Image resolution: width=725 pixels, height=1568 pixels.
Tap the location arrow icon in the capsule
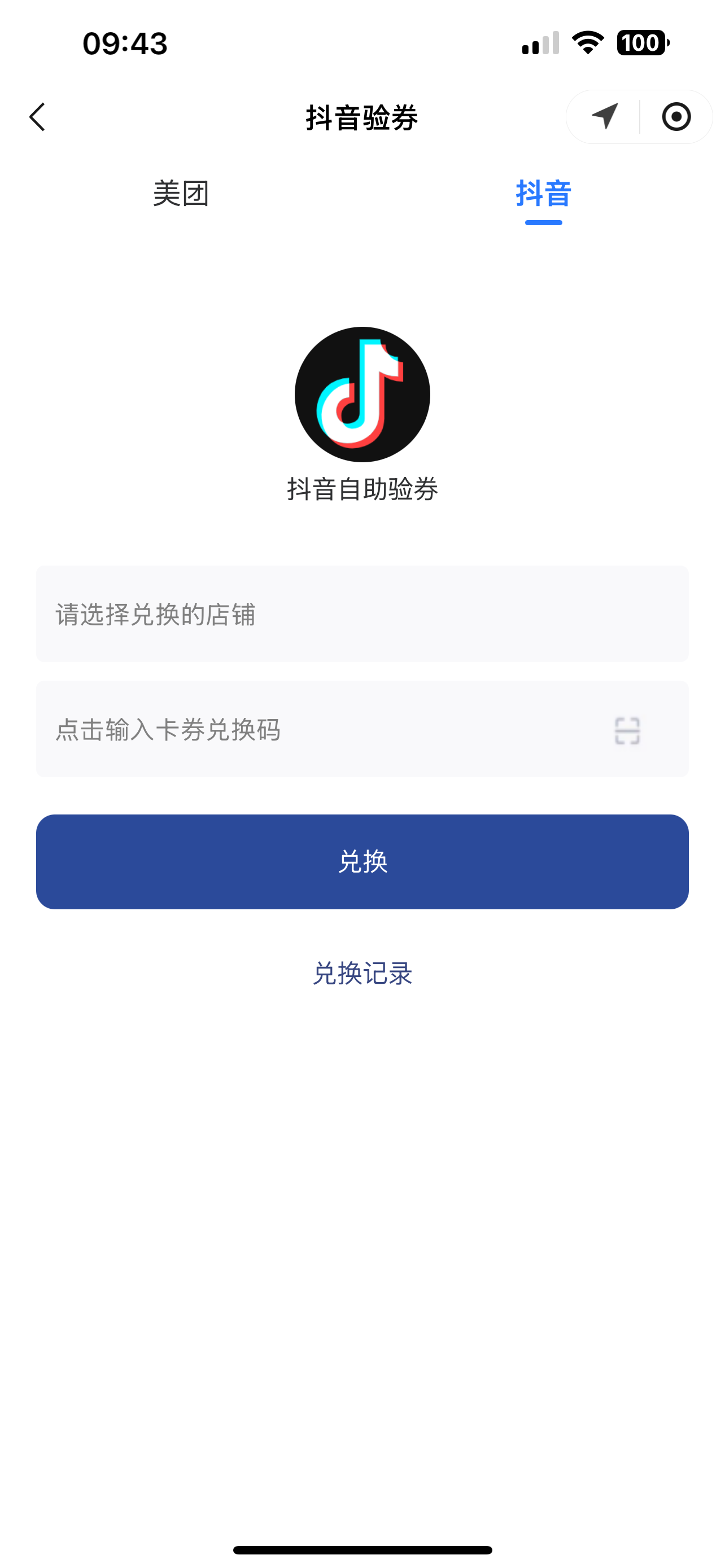pos(605,116)
